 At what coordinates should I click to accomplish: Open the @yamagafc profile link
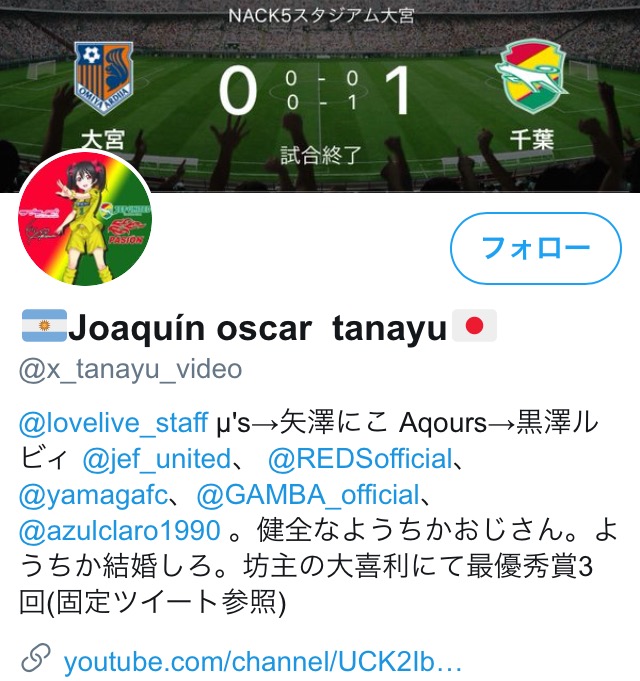click(96, 494)
